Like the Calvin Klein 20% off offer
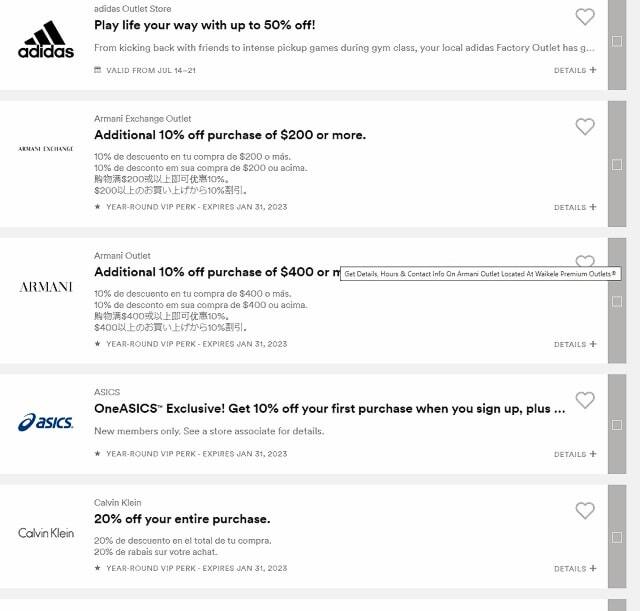Screen dimensions: 640x611 click(585, 511)
